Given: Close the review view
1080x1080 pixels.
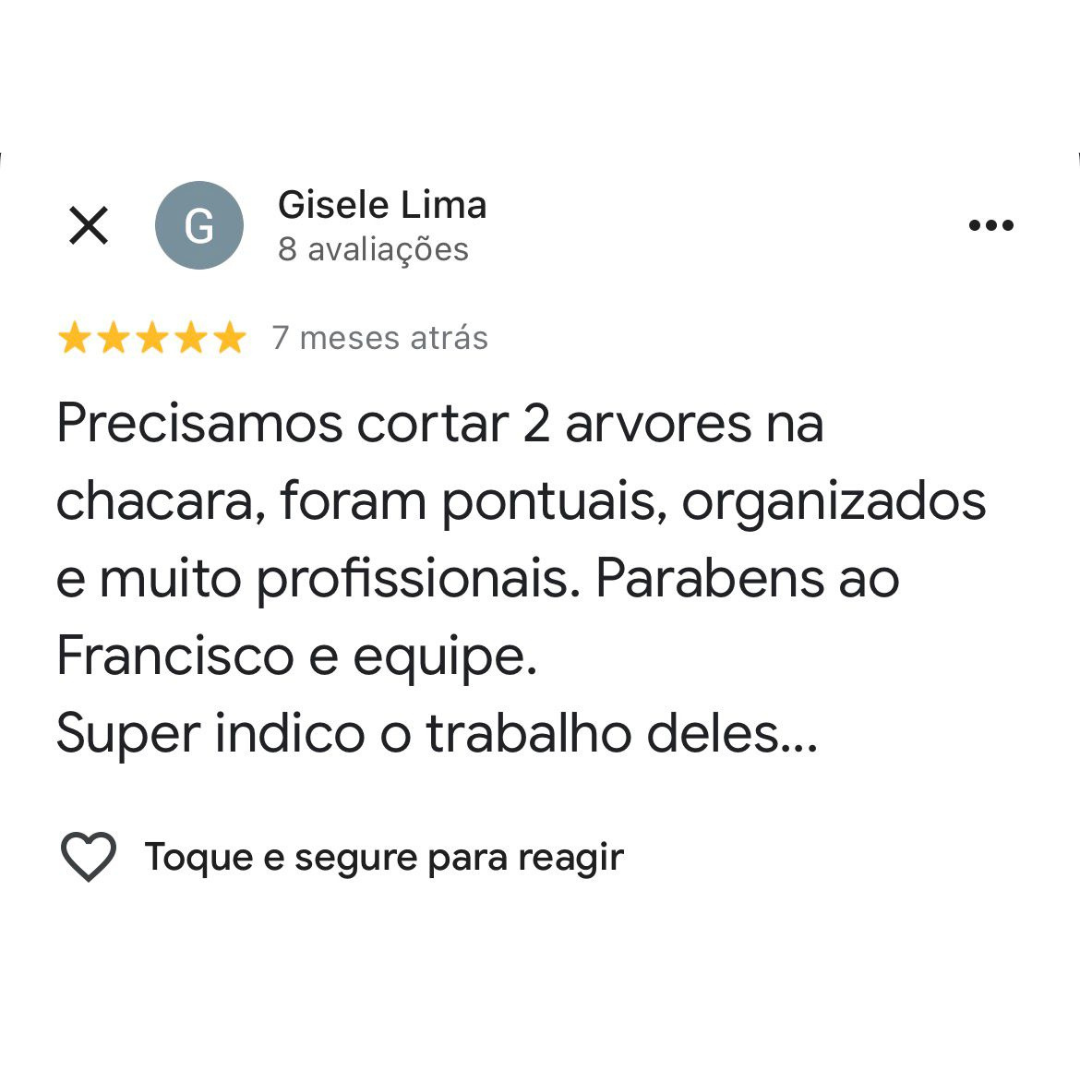Looking at the screenshot, I should [89, 226].
